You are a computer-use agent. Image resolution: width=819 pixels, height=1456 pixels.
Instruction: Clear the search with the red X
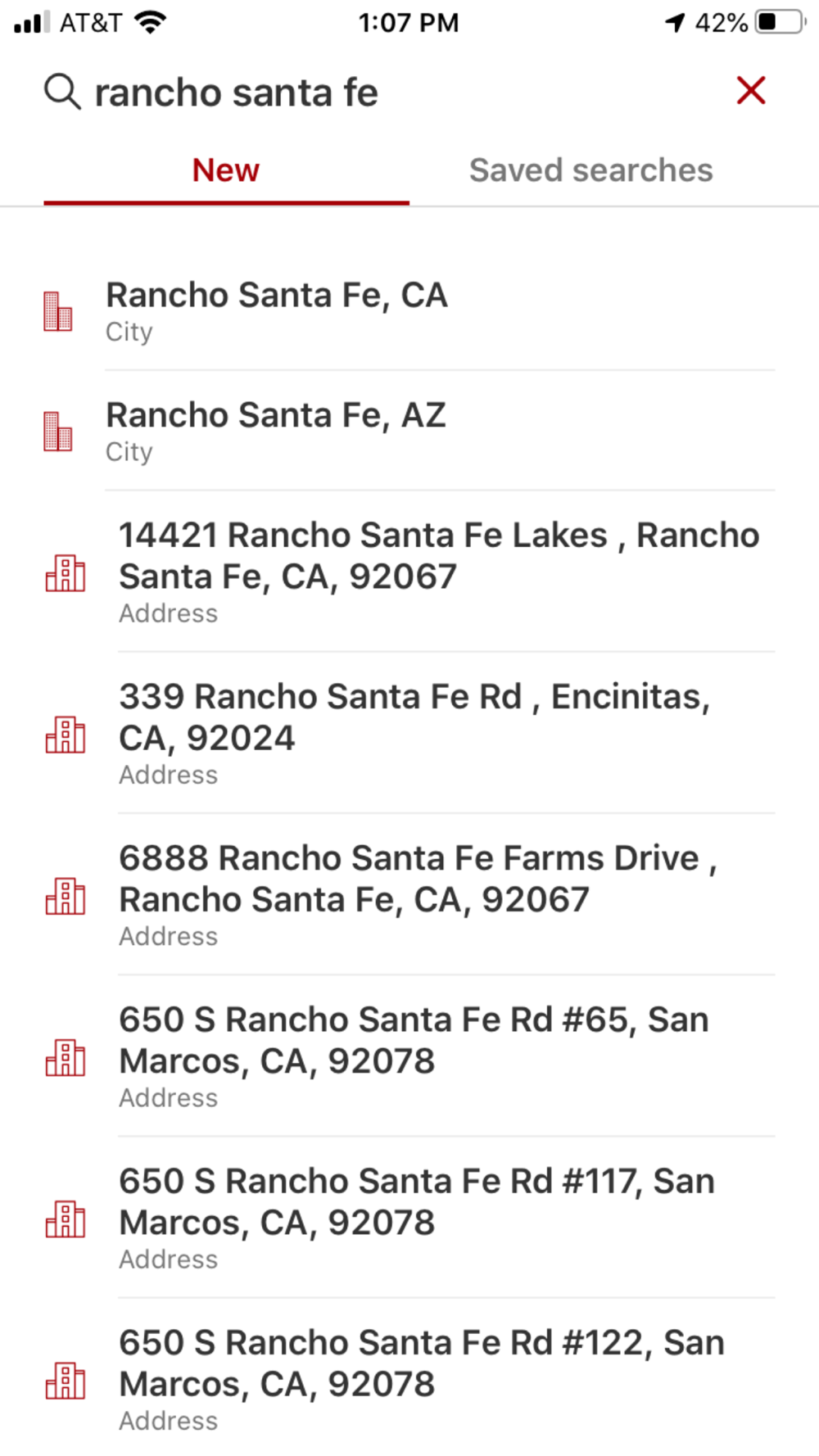[751, 91]
